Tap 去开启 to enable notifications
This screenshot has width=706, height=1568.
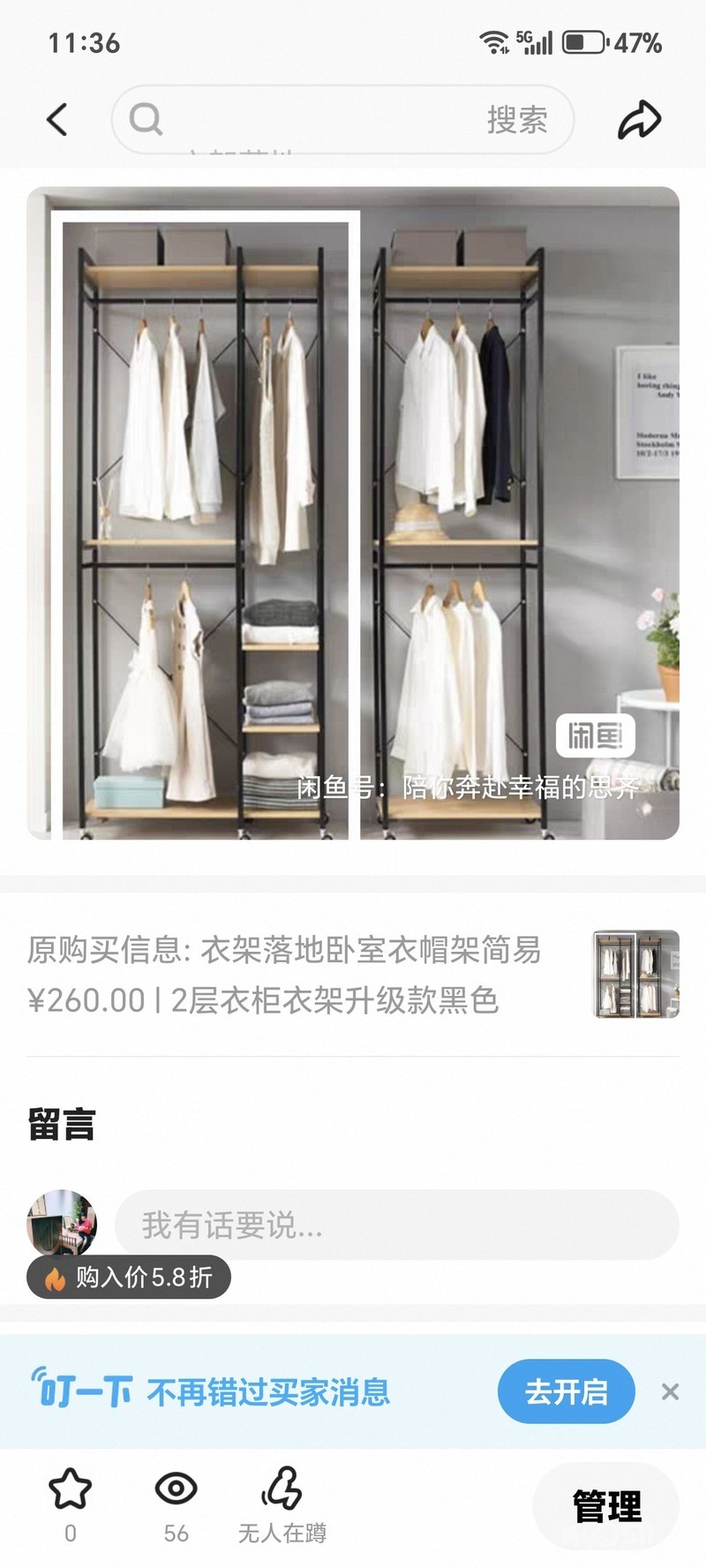pyautogui.click(x=567, y=1392)
